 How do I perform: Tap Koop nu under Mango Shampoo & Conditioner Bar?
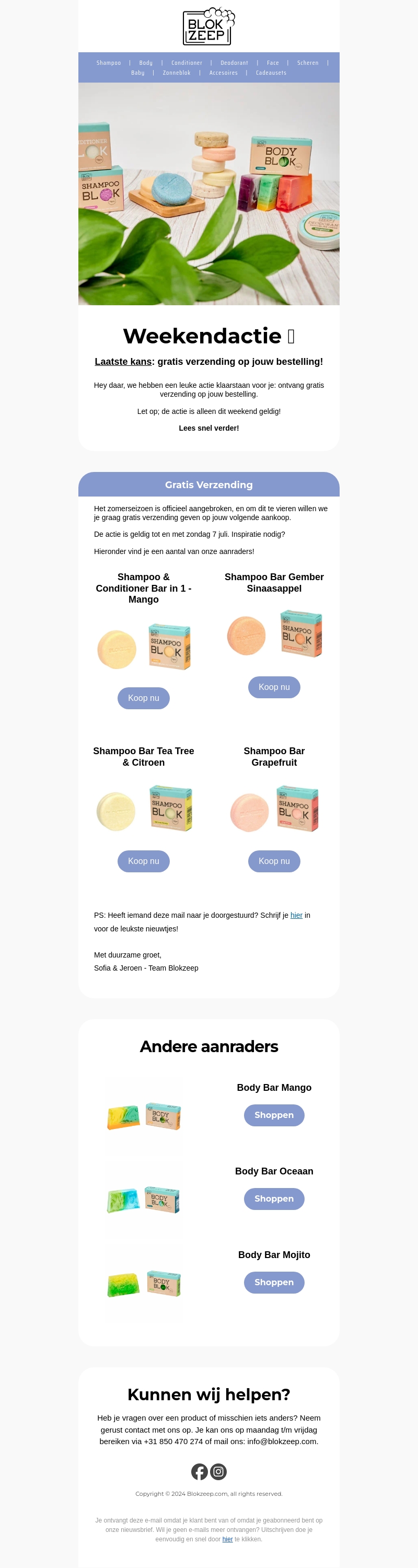pos(144,698)
